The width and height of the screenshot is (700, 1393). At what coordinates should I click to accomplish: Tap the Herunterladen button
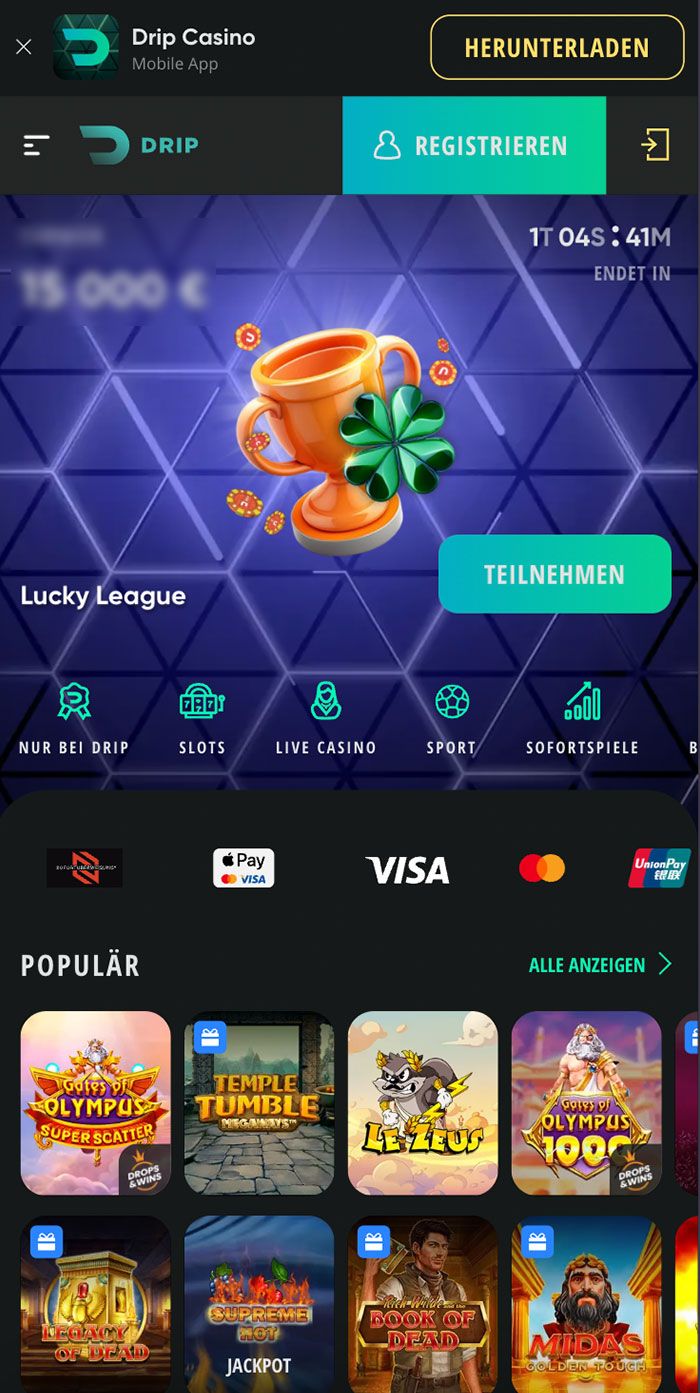(x=557, y=47)
